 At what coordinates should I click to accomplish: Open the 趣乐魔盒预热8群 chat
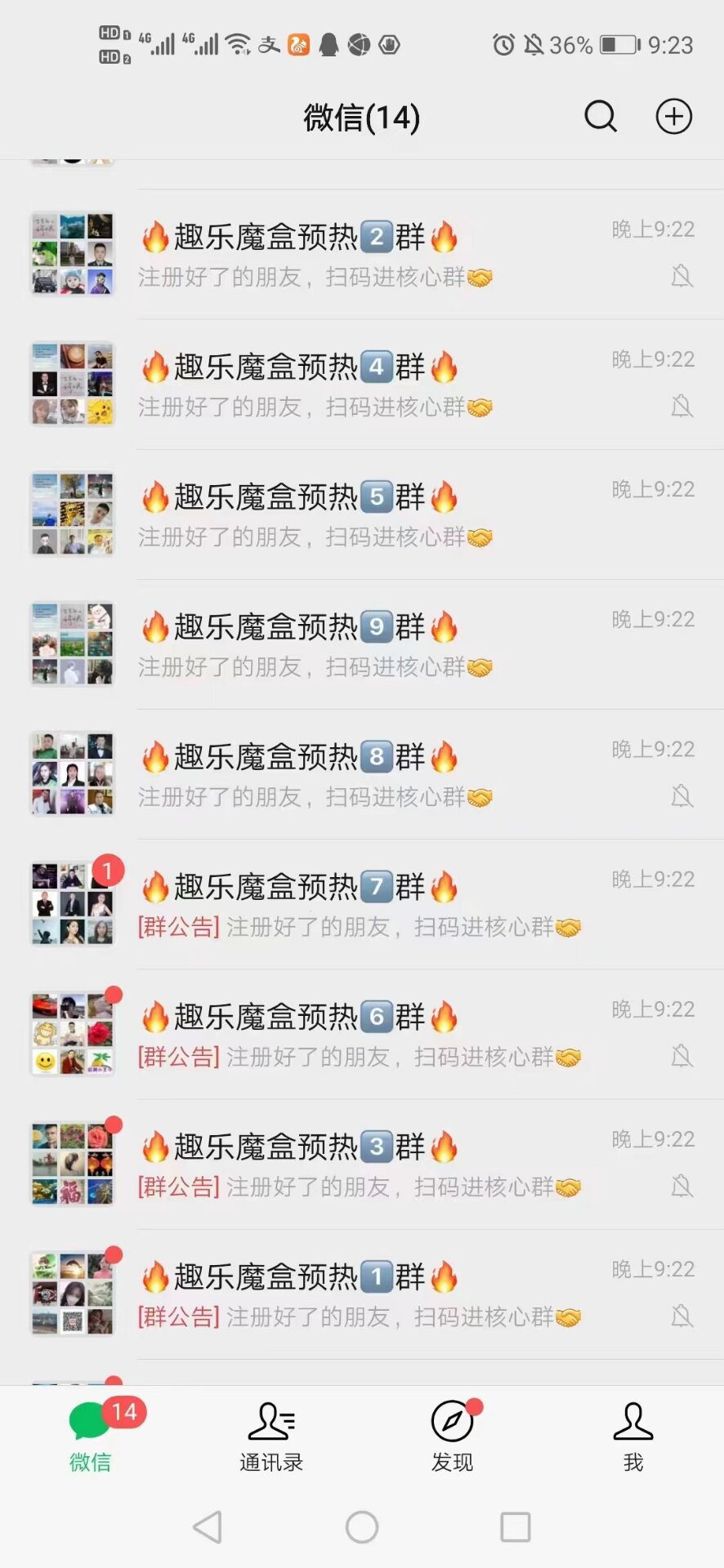click(362, 774)
